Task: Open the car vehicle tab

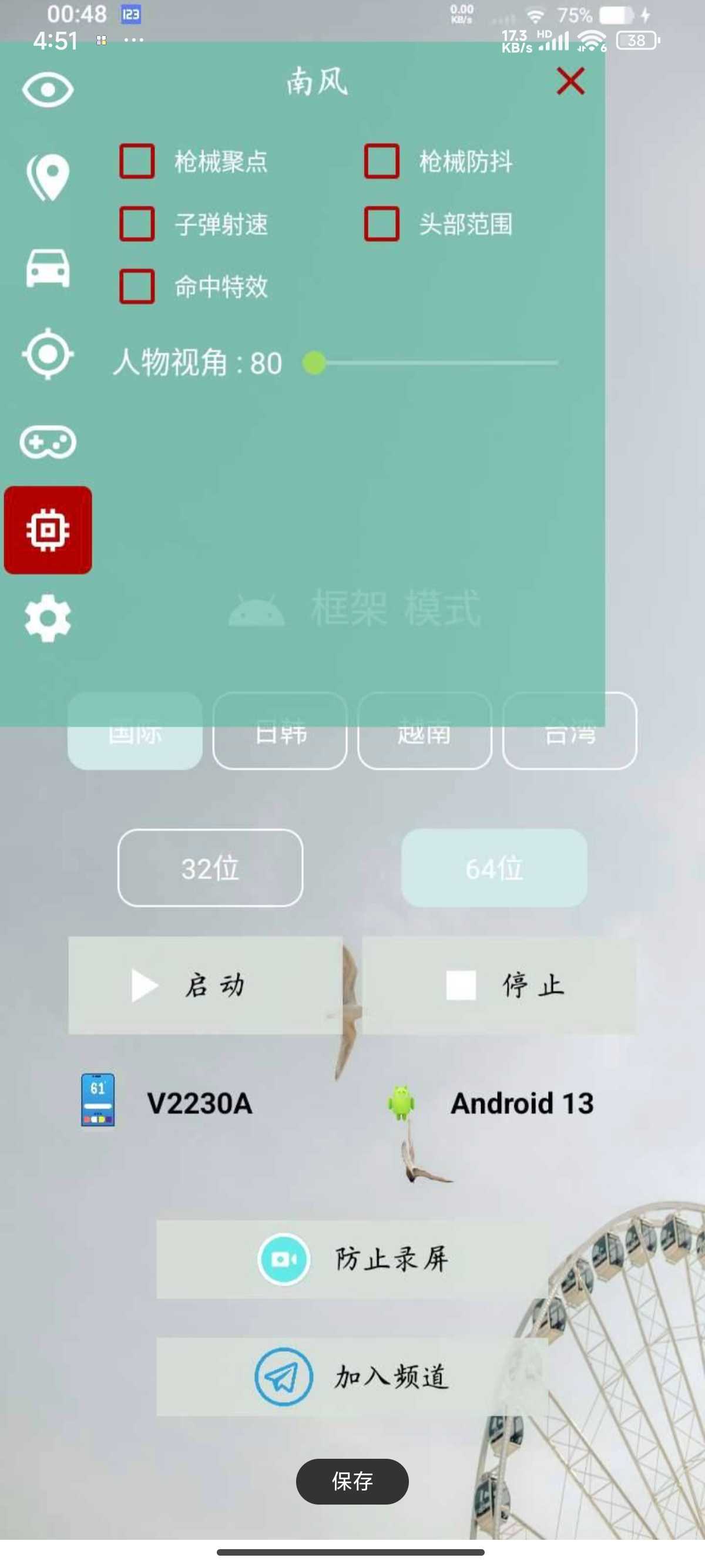Action: tap(48, 268)
